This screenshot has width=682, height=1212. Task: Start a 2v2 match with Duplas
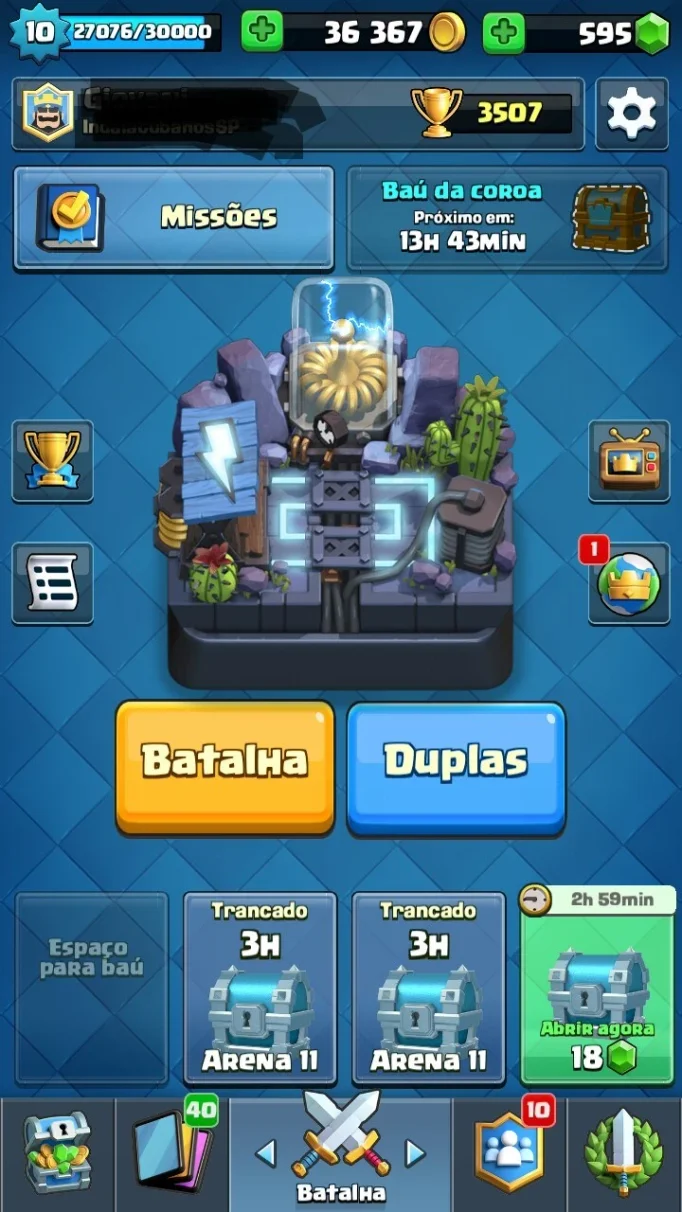pyautogui.click(x=456, y=766)
